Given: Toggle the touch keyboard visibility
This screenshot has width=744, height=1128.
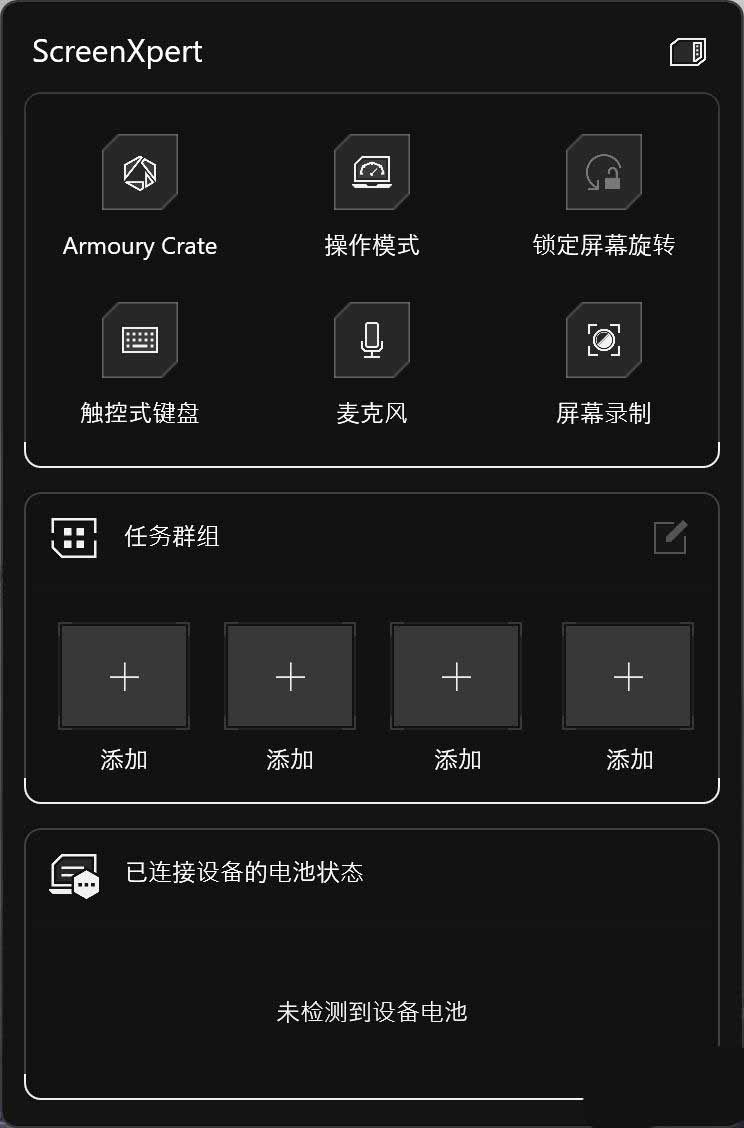Looking at the screenshot, I should click(140, 339).
